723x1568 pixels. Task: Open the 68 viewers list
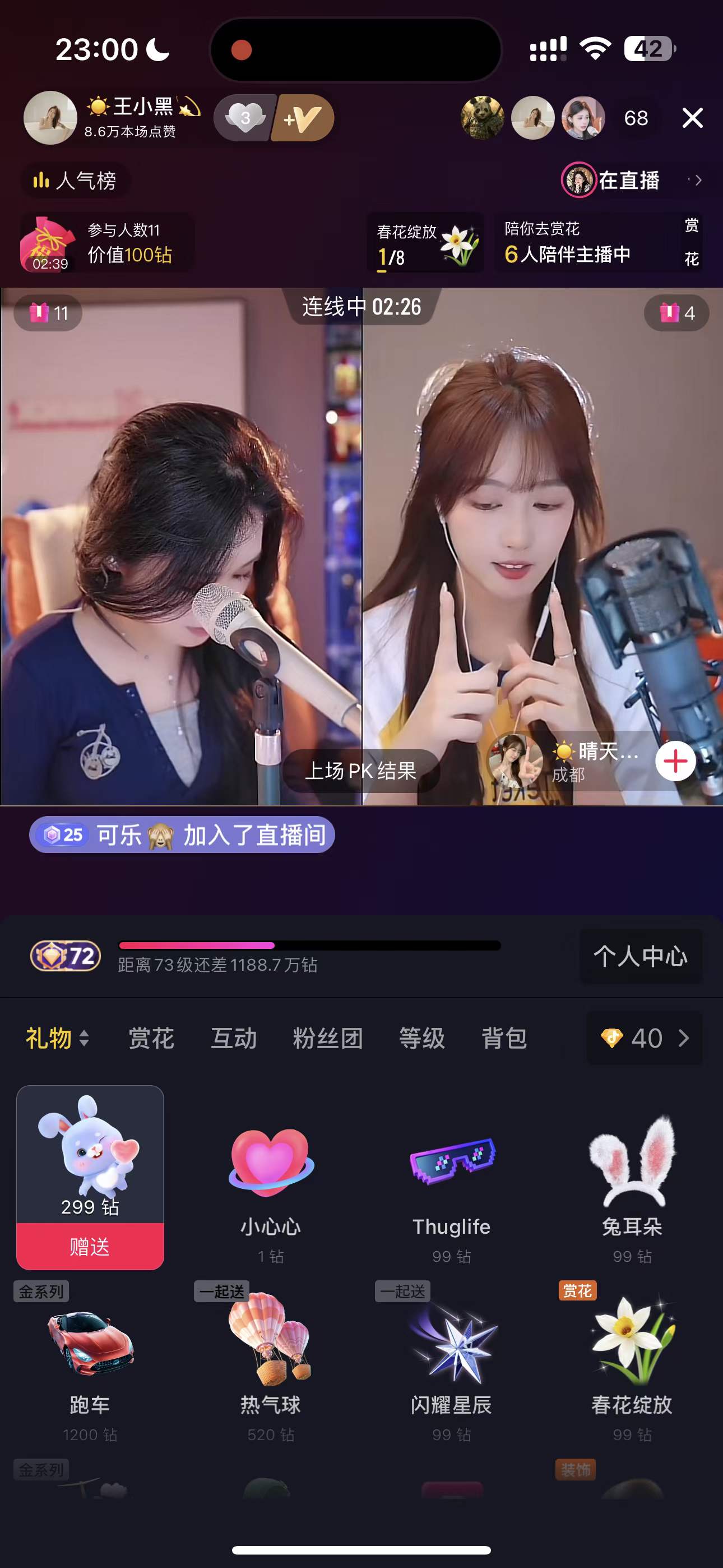pos(636,117)
